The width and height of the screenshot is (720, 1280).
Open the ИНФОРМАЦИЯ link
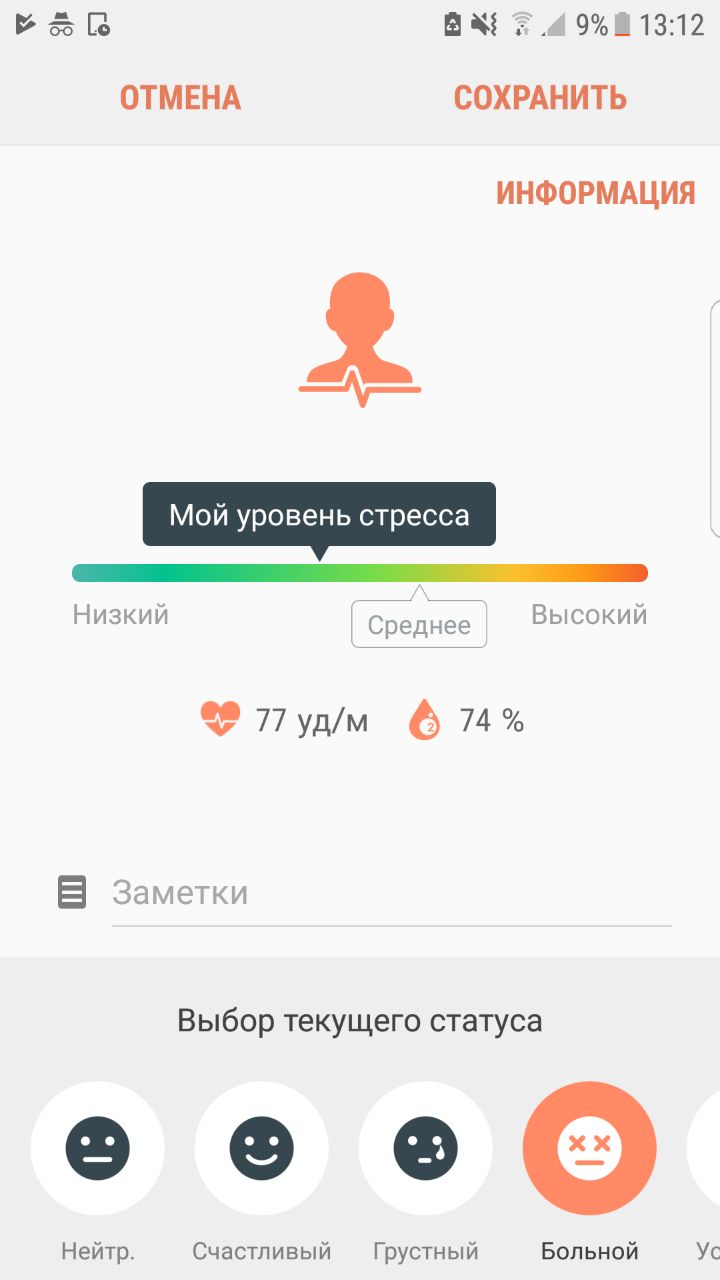click(x=595, y=193)
